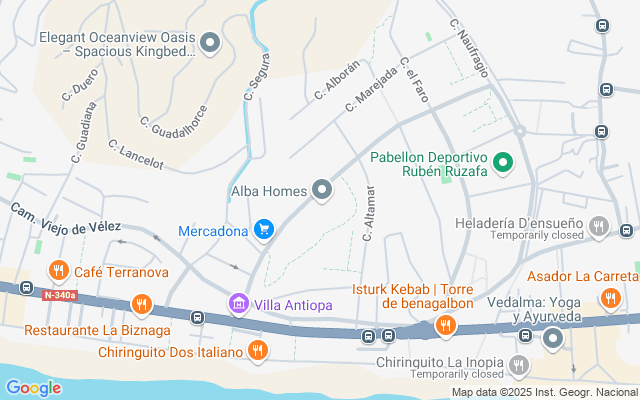Select the Chiringuito La Inopia pin
Viewport: 640px width, 400px height.
click(518, 365)
